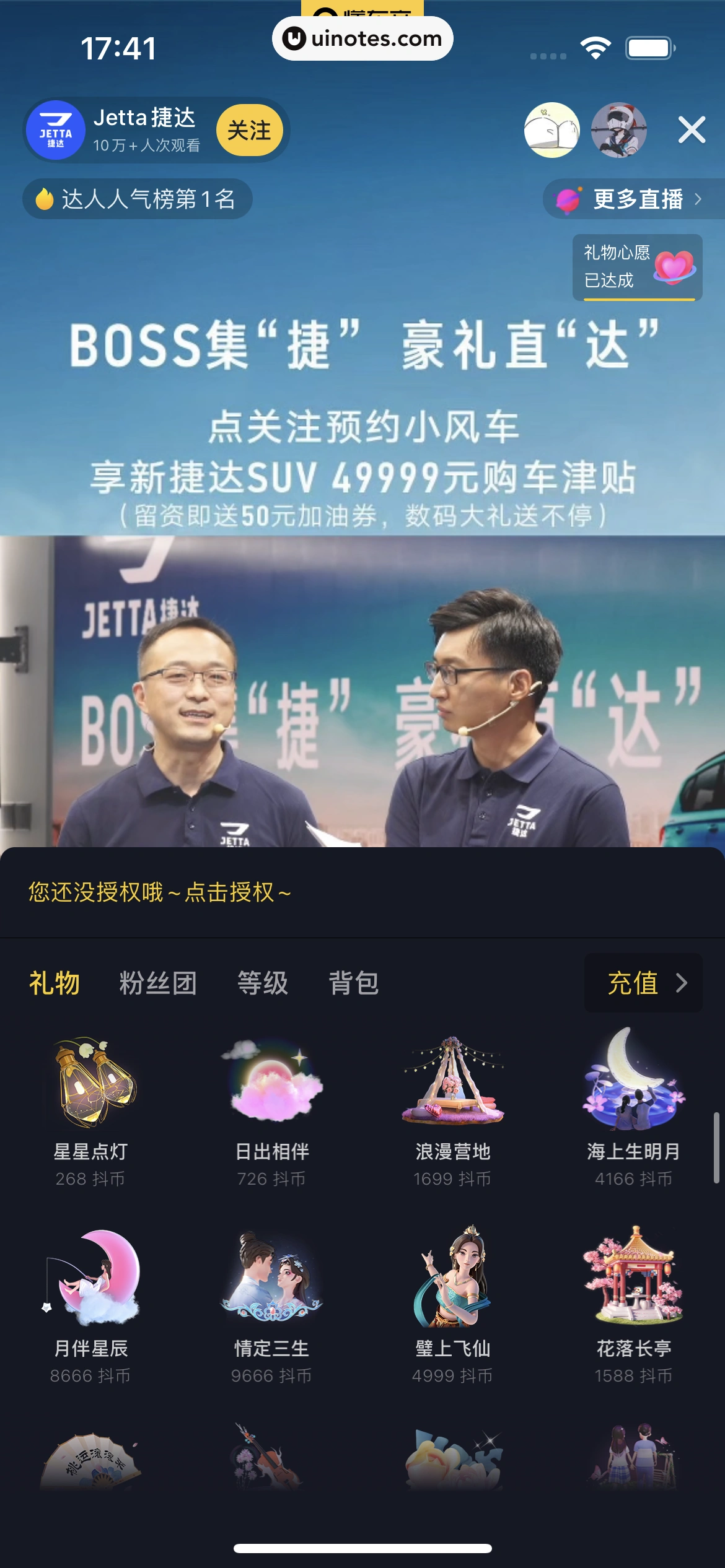Switch to the 粉丝团 tab
725x1568 pixels.
[x=158, y=983]
